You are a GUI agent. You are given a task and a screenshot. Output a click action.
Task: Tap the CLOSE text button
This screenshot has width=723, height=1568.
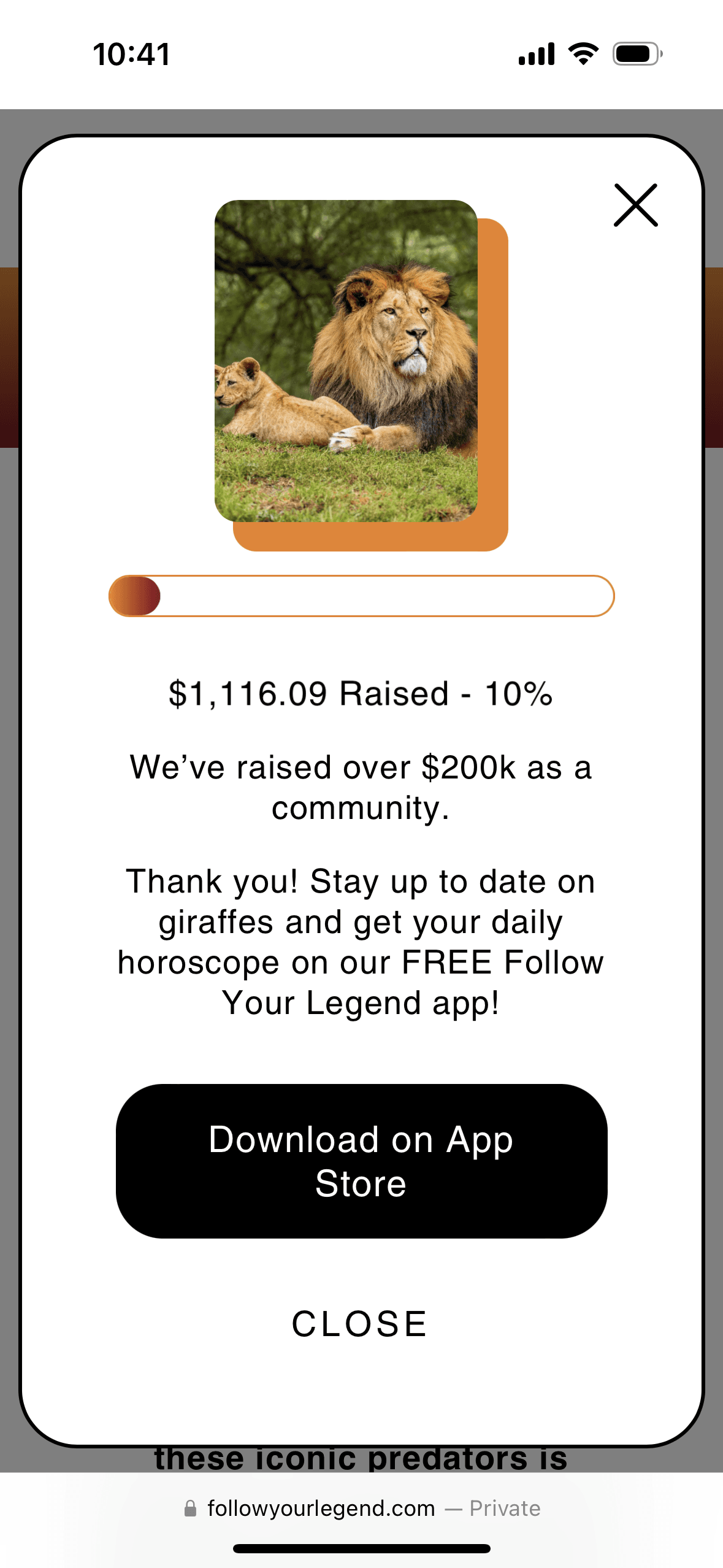click(360, 1324)
